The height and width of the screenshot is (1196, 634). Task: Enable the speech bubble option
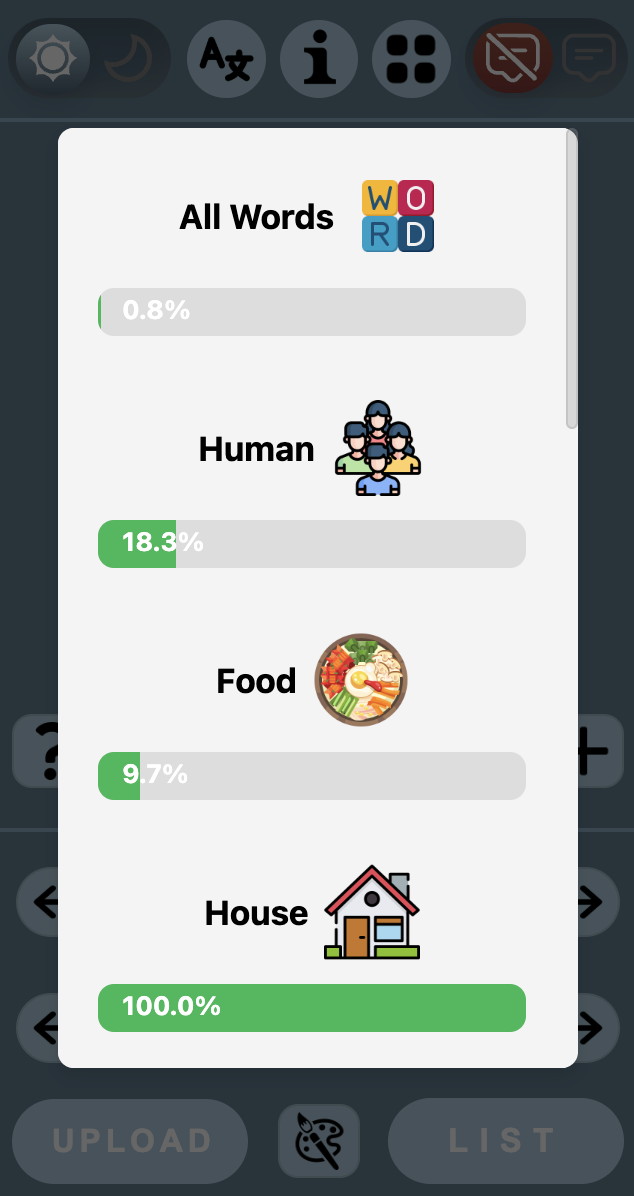coord(588,59)
